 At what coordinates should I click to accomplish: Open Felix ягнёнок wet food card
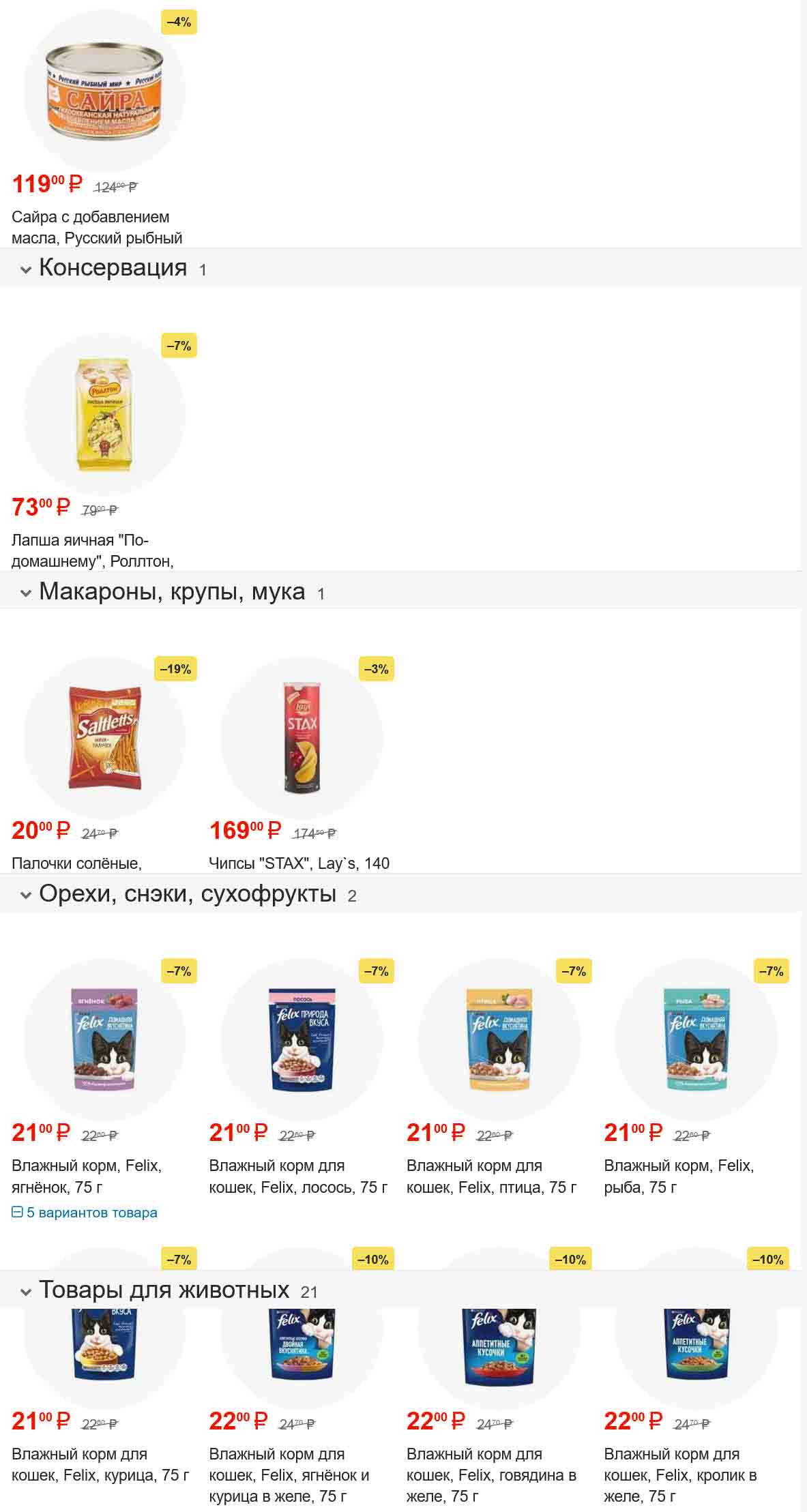tap(104, 1039)
